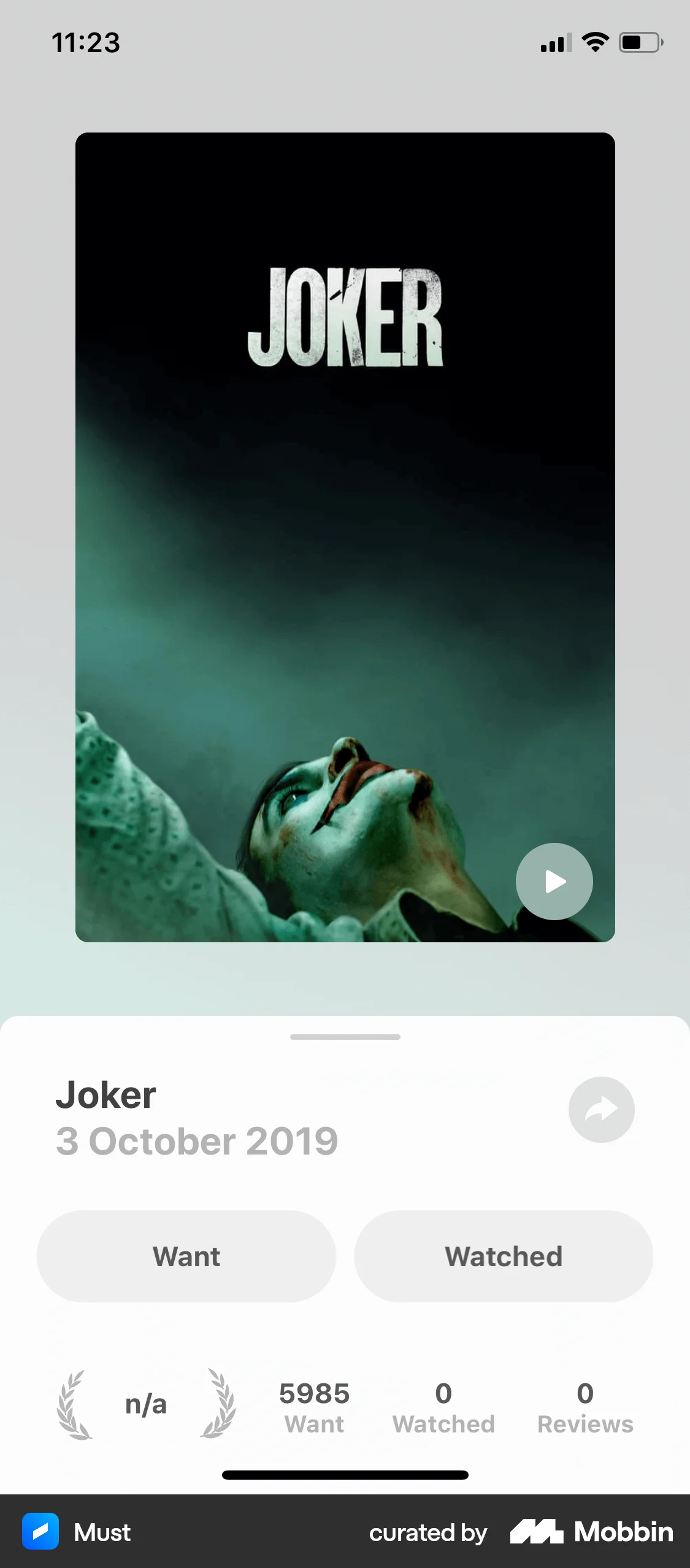Tap the Mobbin logo icon
690x1568 pixels.
[x=539, y=1532]
